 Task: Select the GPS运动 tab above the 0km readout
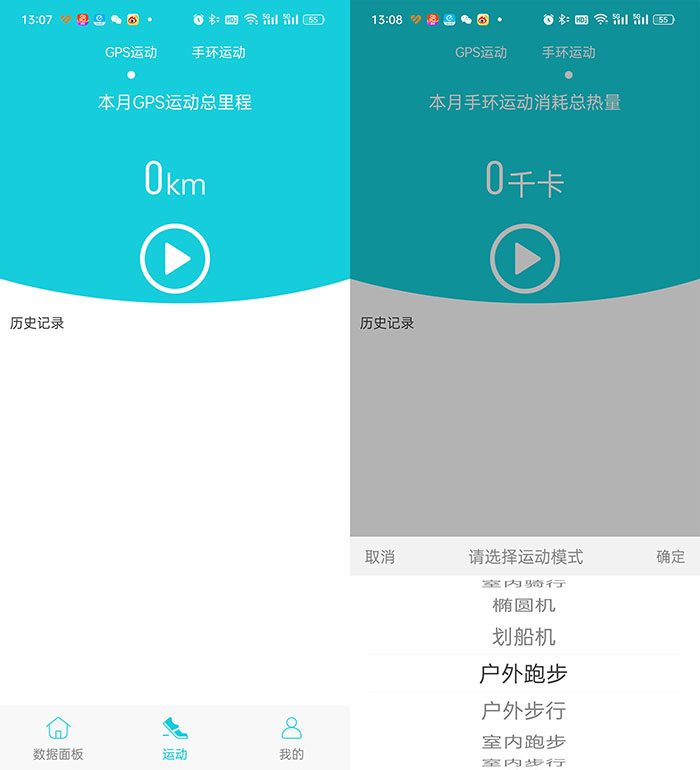(x=131, y=52)
